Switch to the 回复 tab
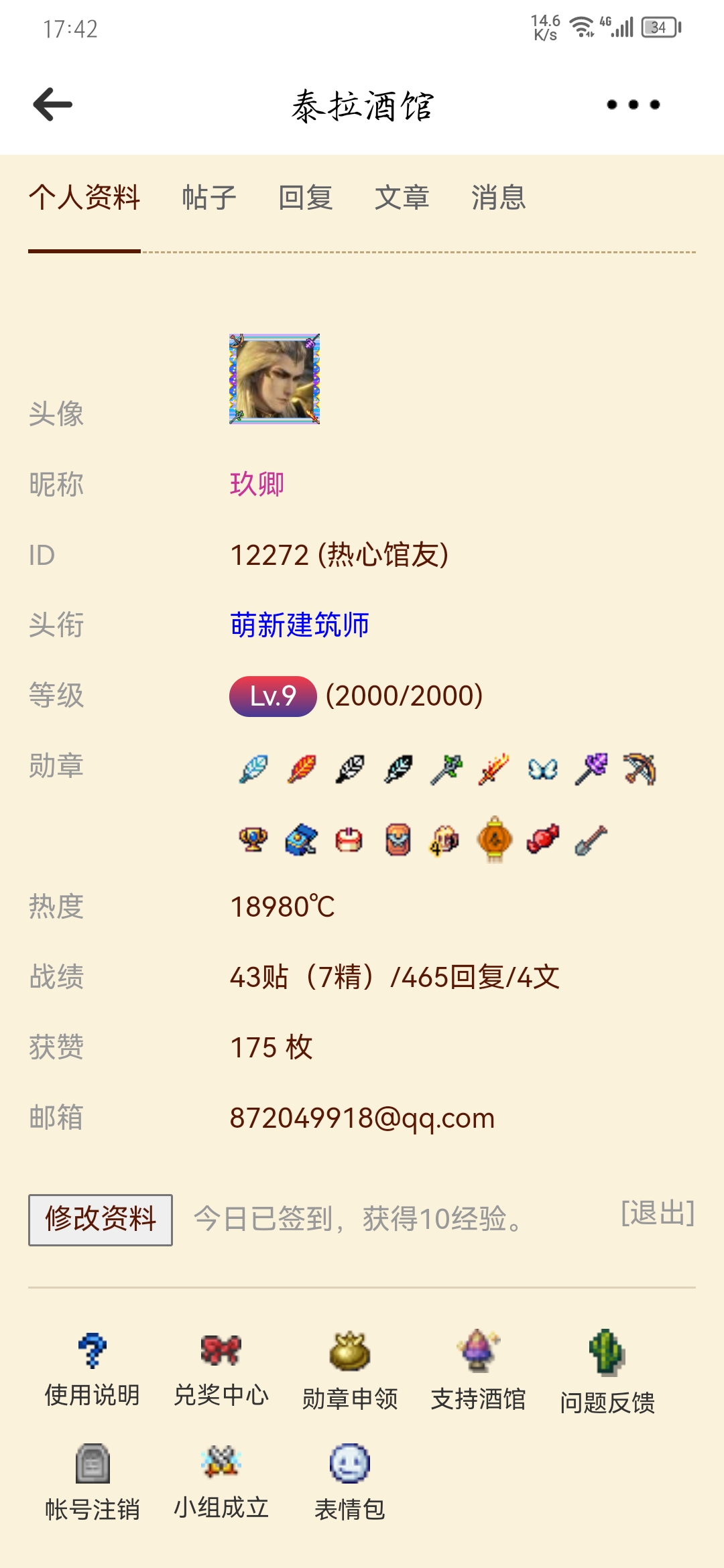724x1568 pixels. [306, 198]
